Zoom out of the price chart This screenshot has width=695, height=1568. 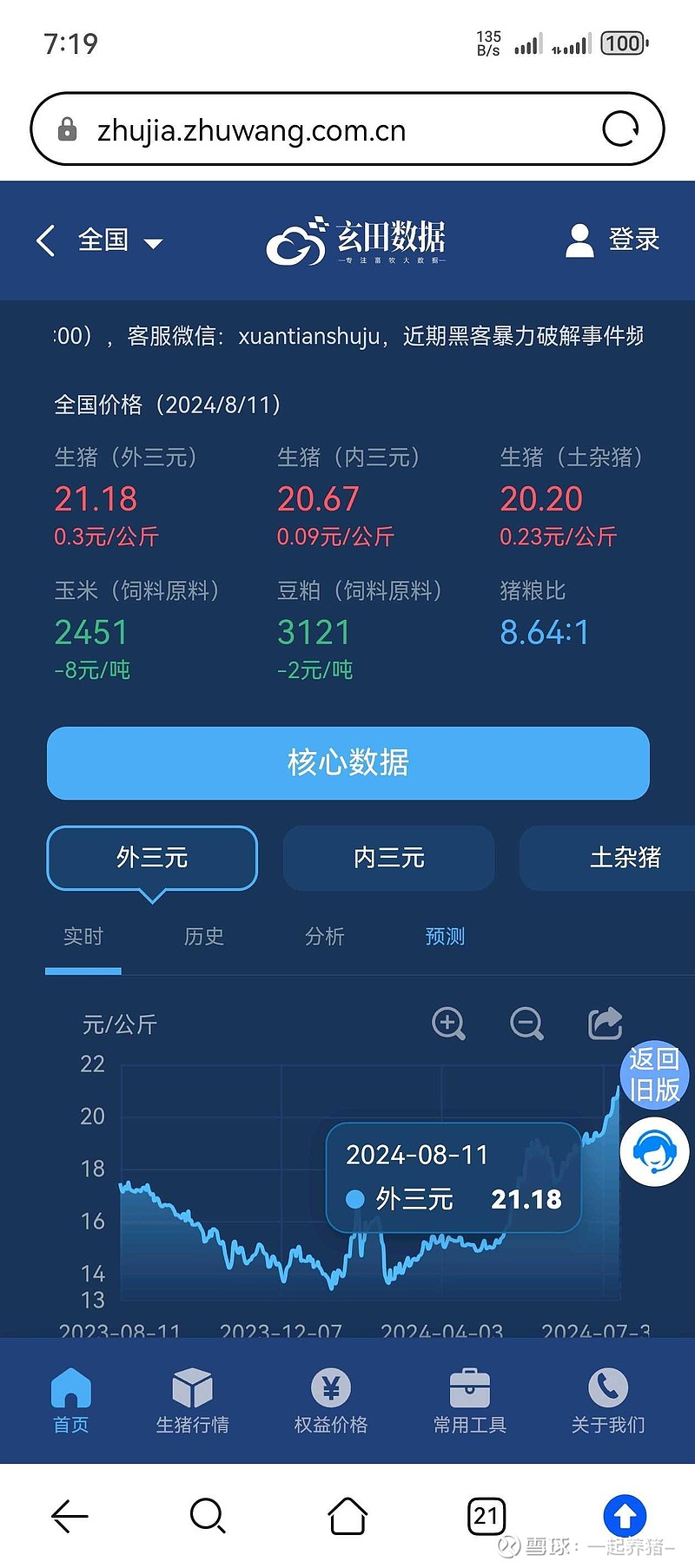pyautogui.click(x=526, y=1024)
